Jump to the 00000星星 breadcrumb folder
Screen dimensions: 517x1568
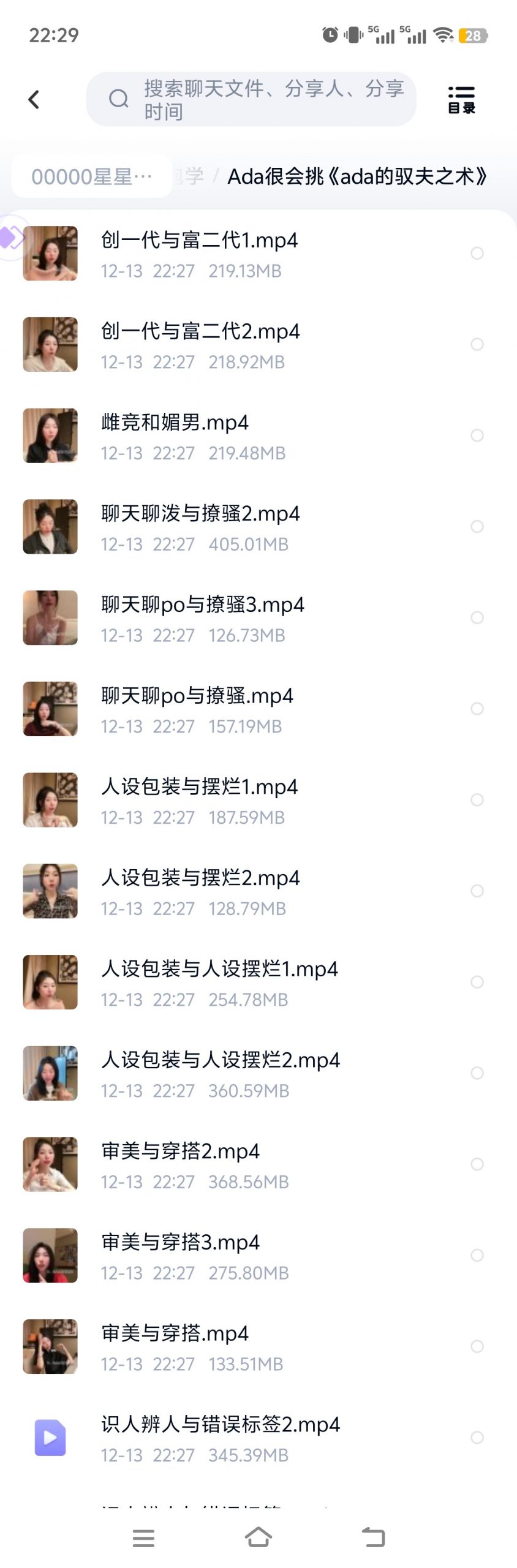point(91,176)
